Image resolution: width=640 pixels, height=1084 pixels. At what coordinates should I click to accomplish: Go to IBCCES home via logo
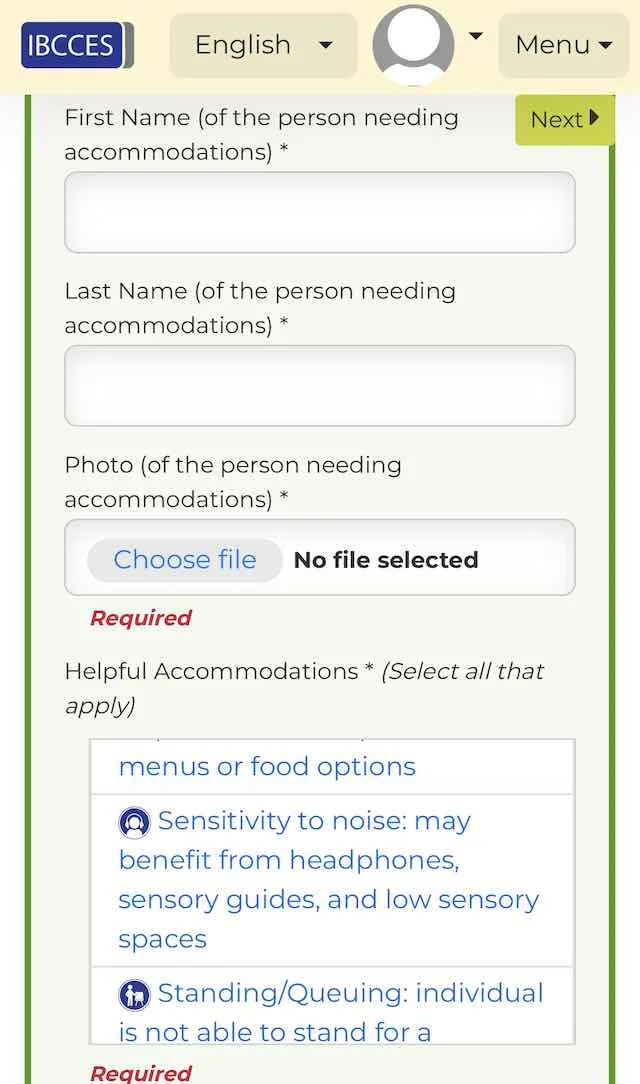click(x=77, y=45)
